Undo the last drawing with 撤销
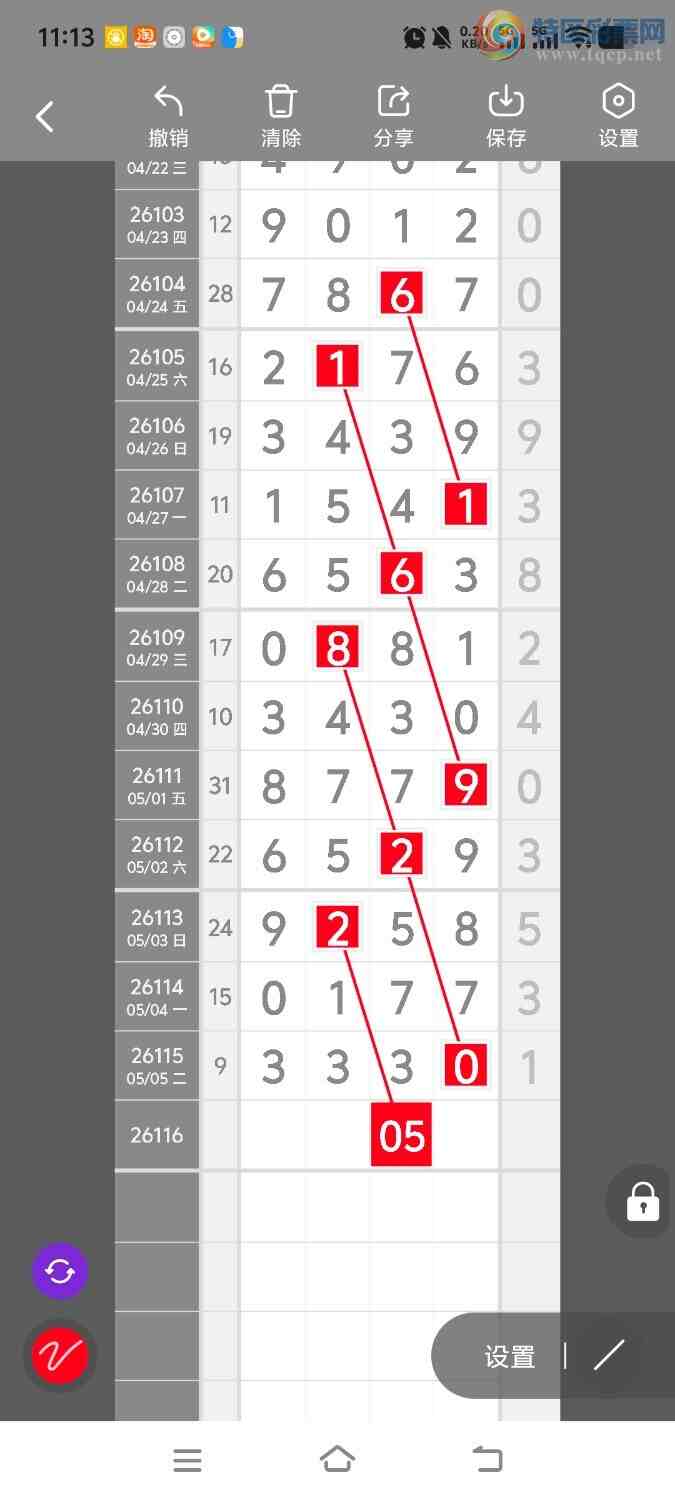 168,117
